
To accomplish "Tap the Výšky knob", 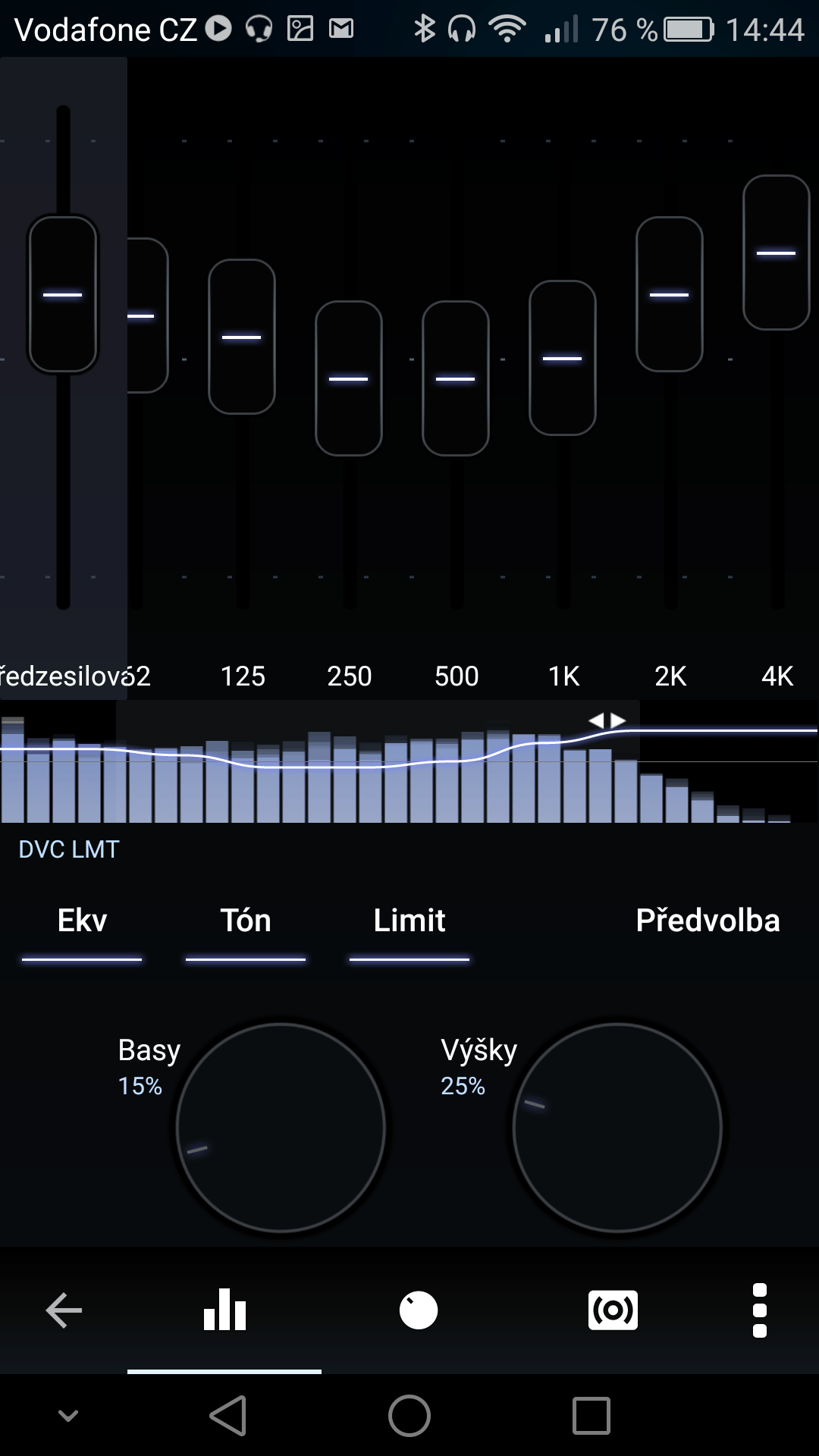I will [x=617, y=1128].
